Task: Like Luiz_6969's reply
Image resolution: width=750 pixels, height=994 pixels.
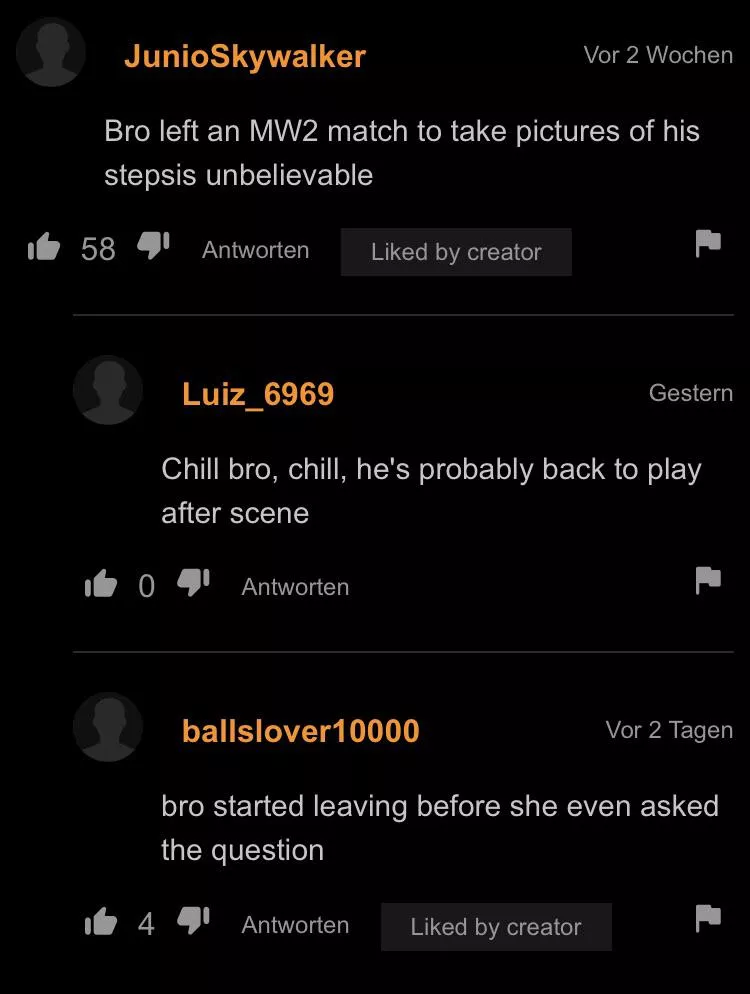Action: pos(101,584)
